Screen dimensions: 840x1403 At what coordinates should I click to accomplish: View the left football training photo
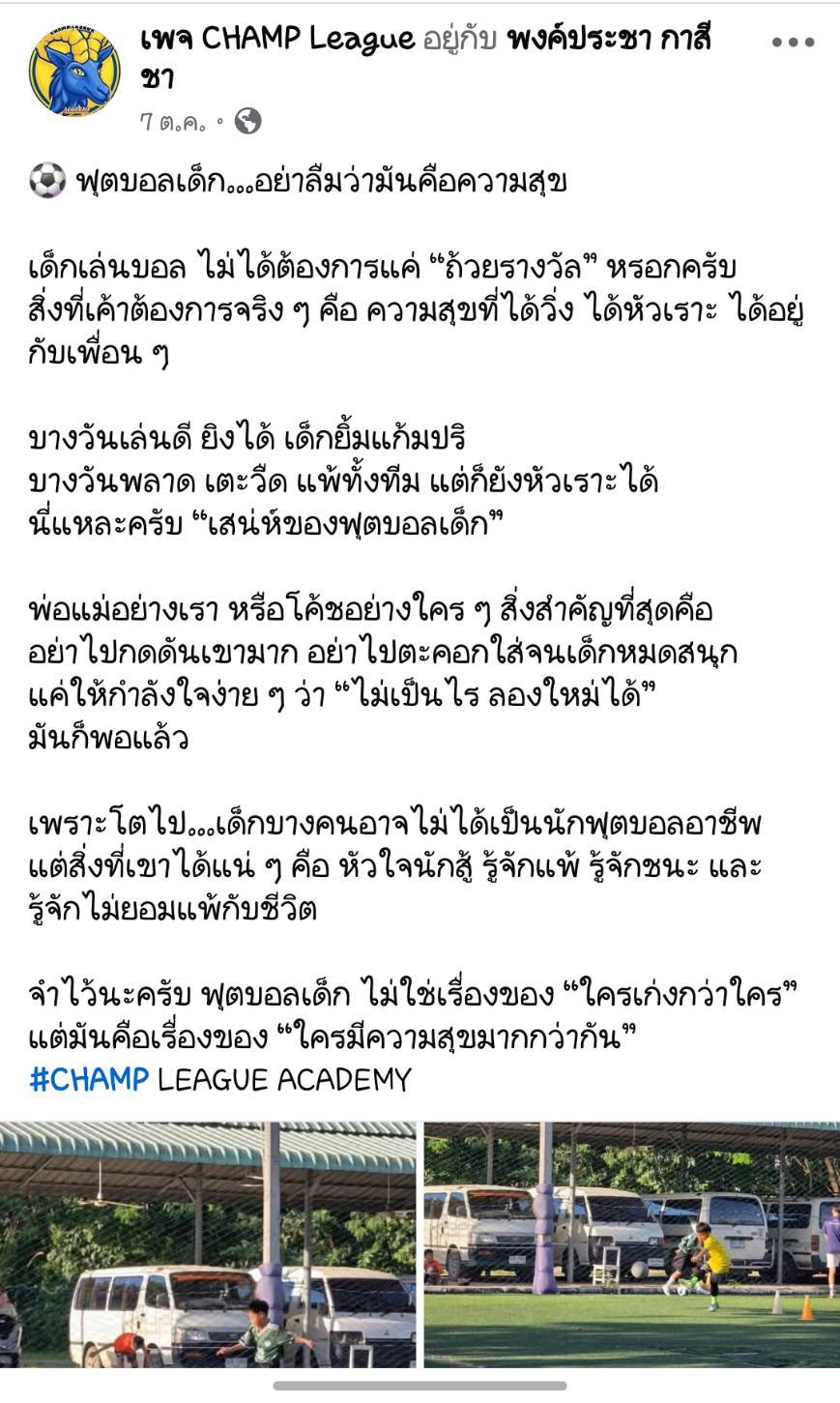pyautogui.click(x=208, y=1243)
